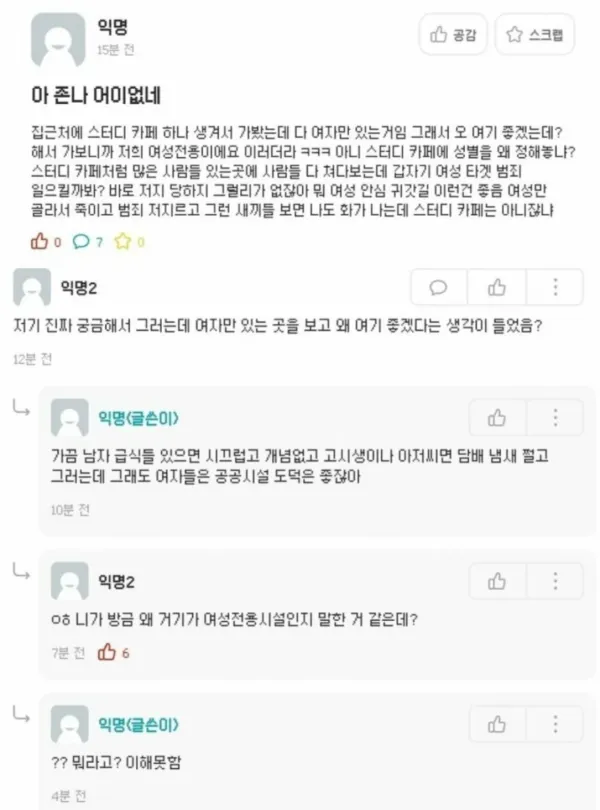The width and height of the screenshot is (600, 810).
Task: Open more options on the 가끔 남자 급식들 reply
Action: 555,417
